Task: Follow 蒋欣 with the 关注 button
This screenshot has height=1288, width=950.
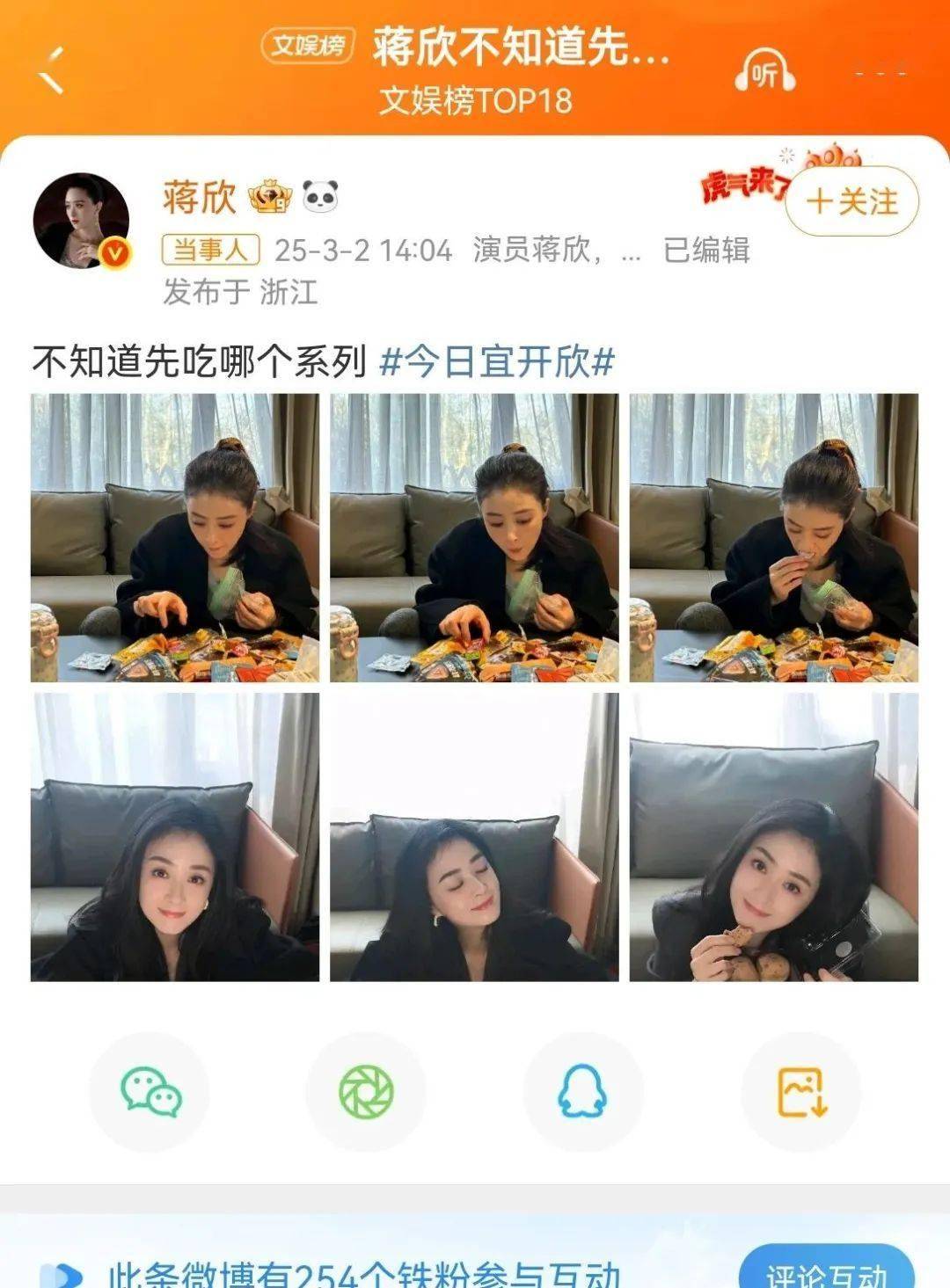Action: [851, 201]
